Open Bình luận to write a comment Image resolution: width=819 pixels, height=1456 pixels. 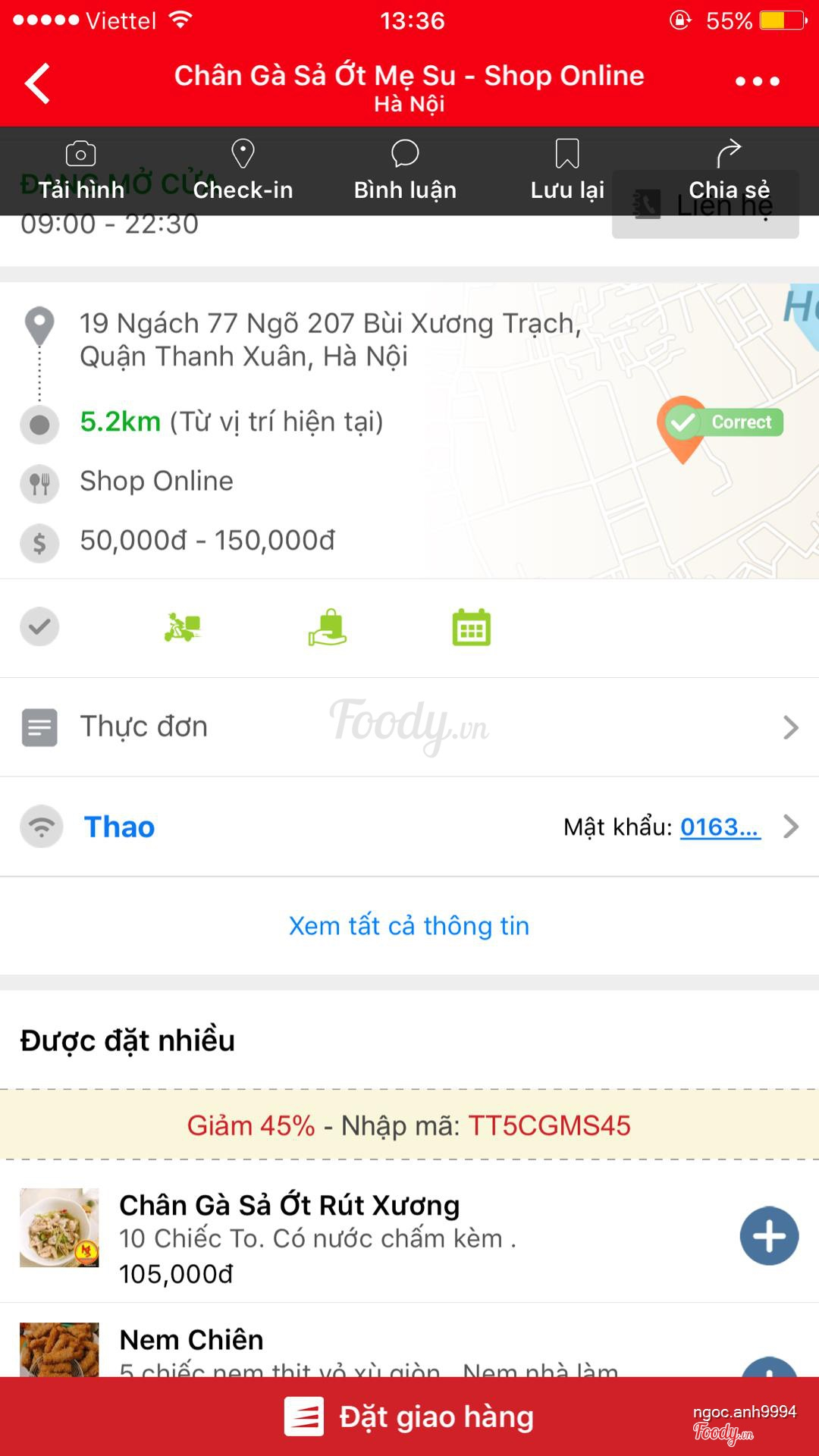[x=405, y=171]
